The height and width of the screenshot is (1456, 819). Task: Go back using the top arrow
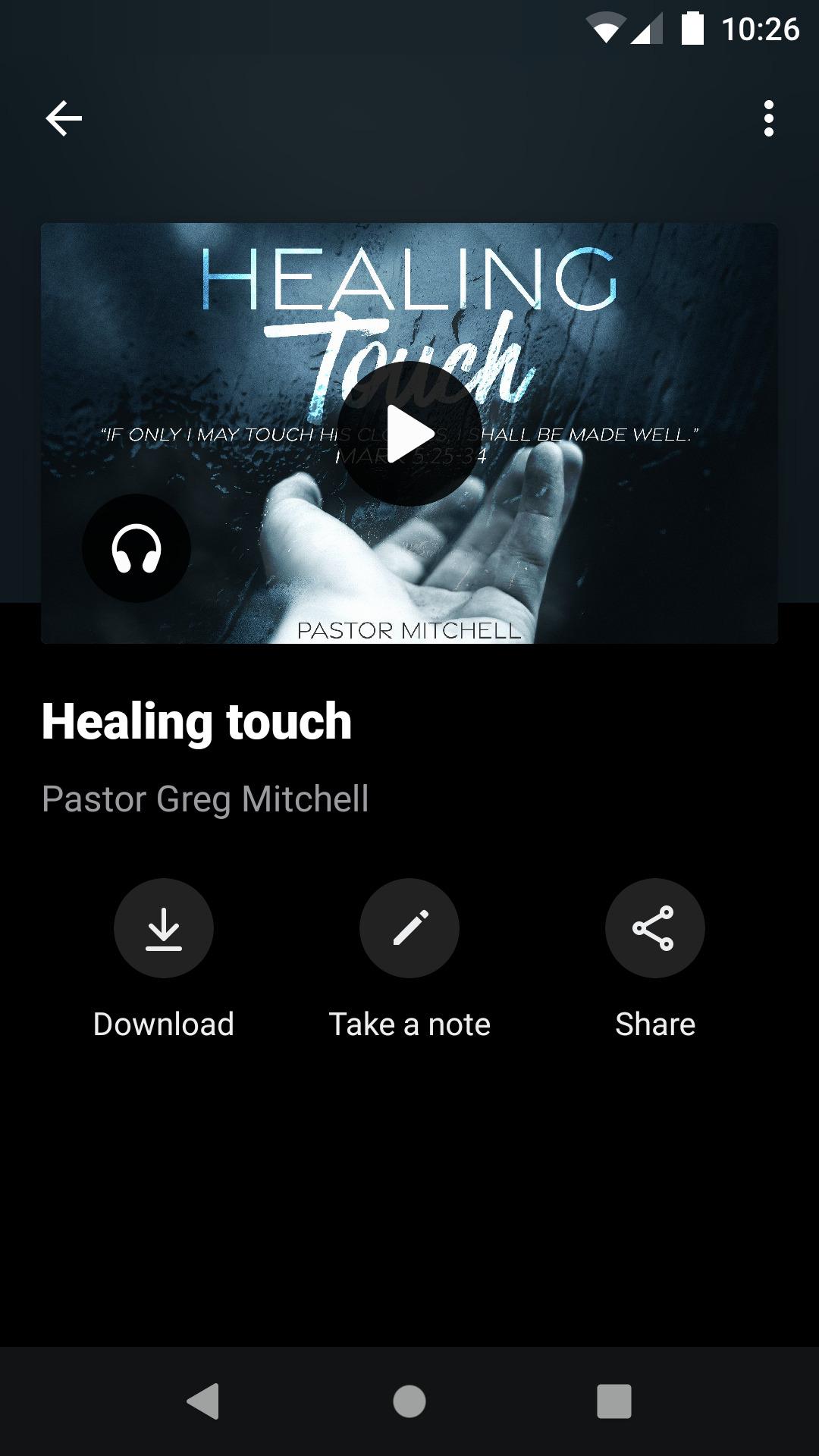(x=64, y=118)
